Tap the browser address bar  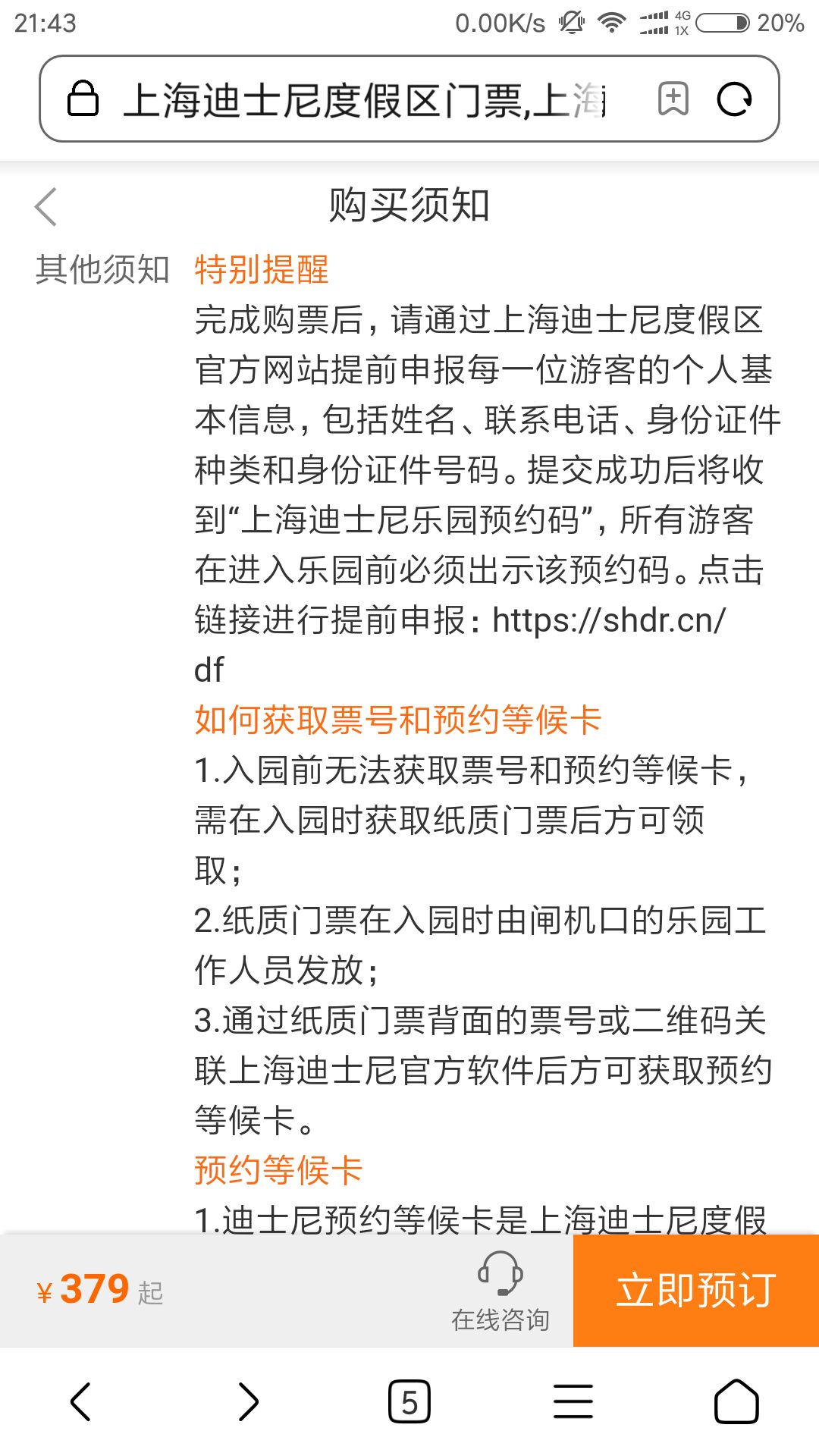(x=364, y=99)
